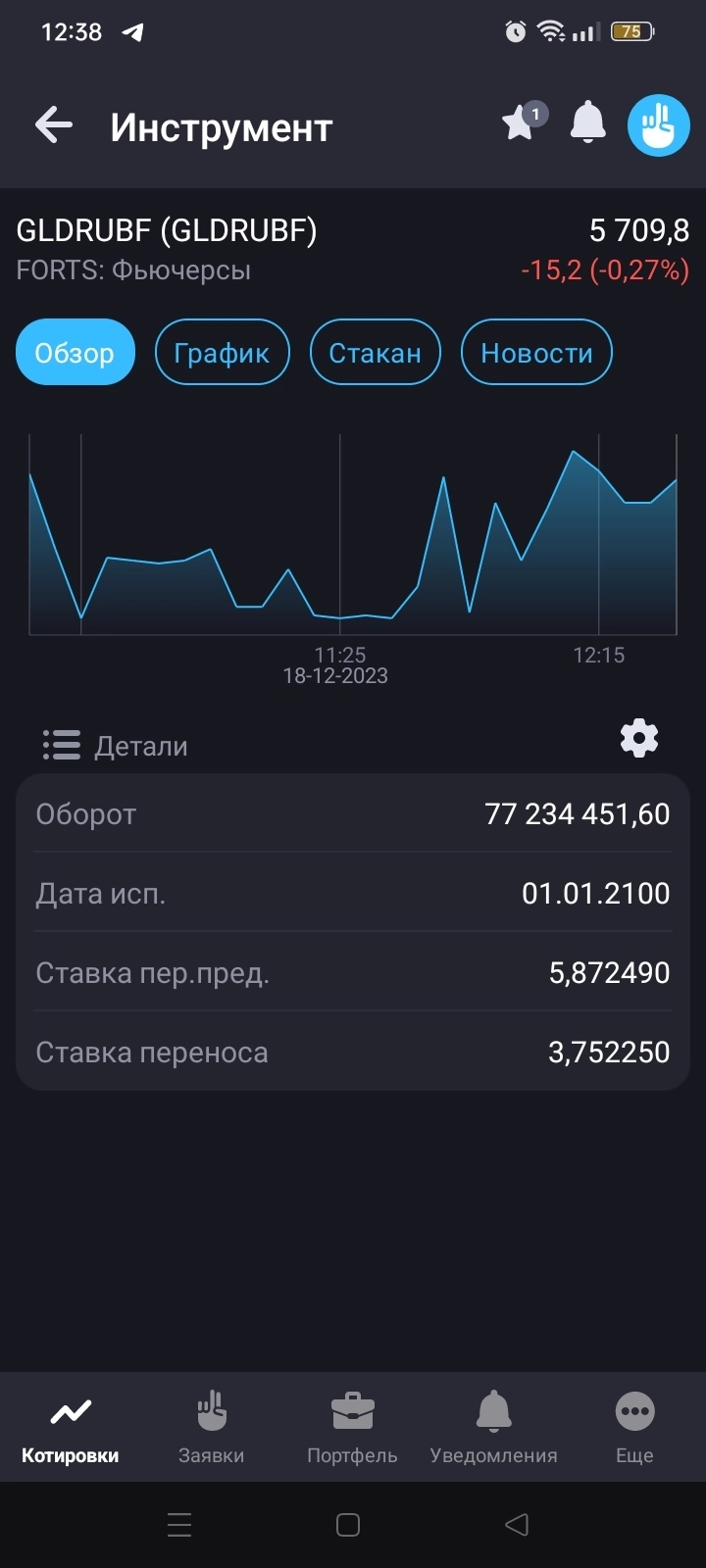
Task: Switch to the Стакан tab
Action: pyautogui.click(x=375, y=353)
